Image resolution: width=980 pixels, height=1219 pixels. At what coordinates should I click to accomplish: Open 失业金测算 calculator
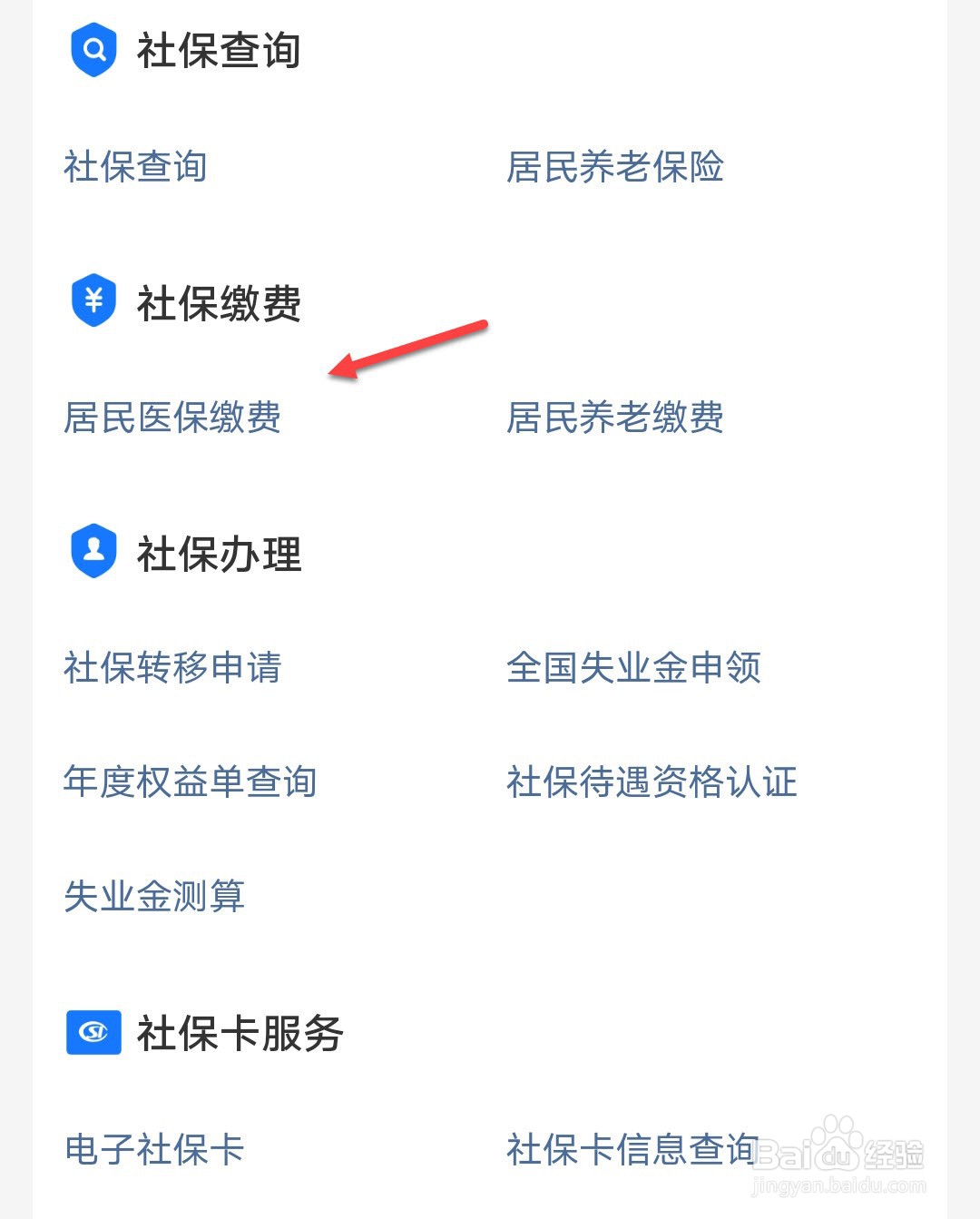click(154, 897)
